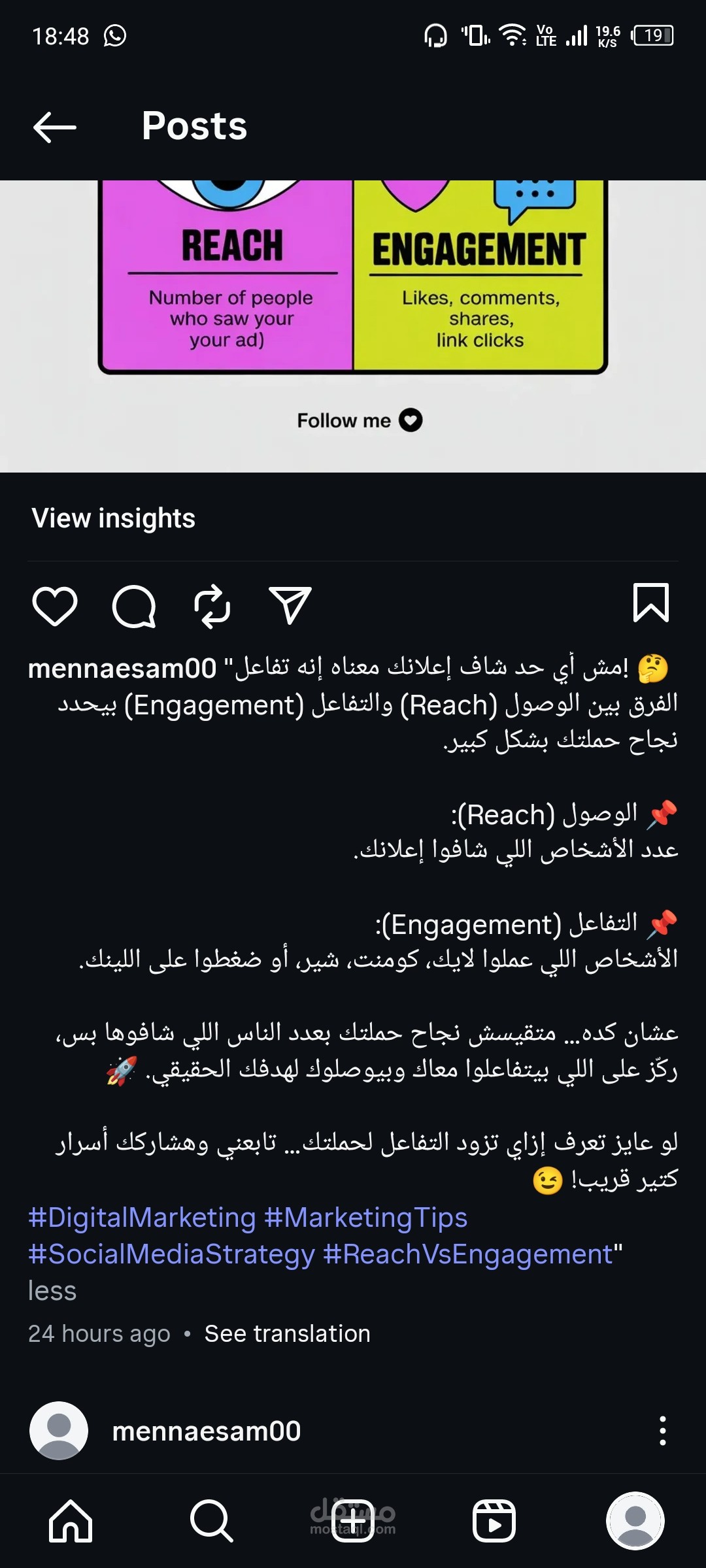Go back from the Posts screen
This screenshot has width=706, height=1568.
click(x=55, y=126)
